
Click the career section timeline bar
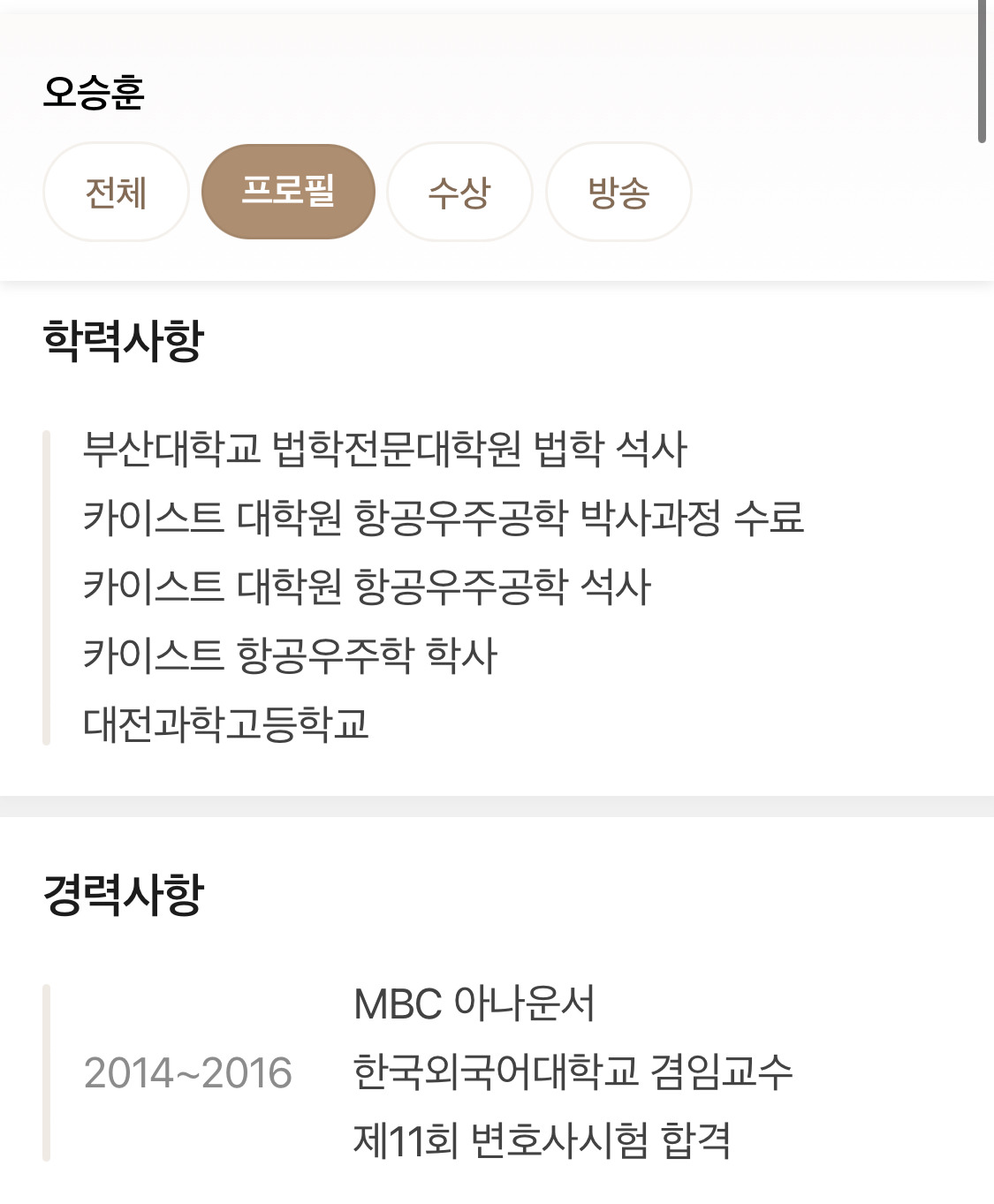pyautogui.click(x=46, y=1071)
